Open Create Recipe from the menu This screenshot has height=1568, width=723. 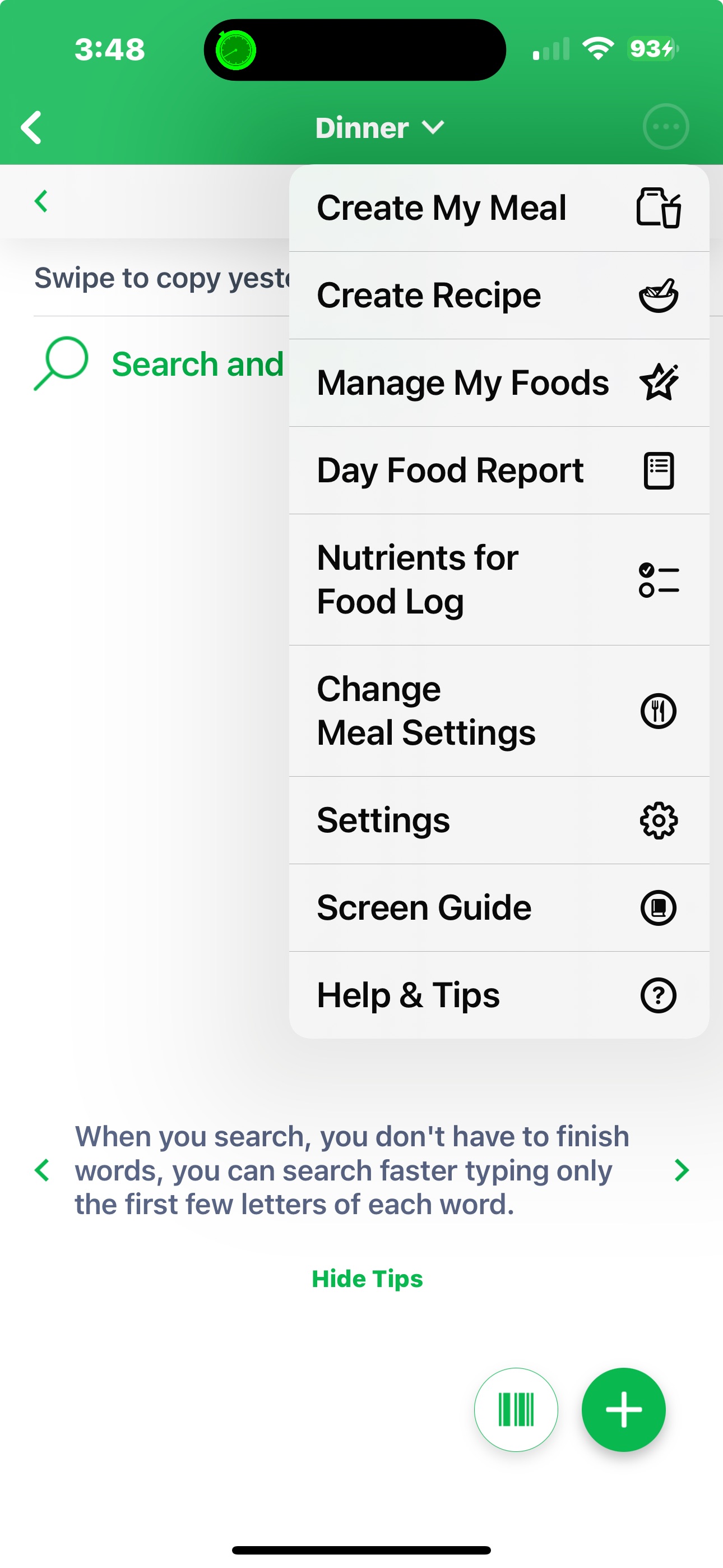[x=498, y=296]
